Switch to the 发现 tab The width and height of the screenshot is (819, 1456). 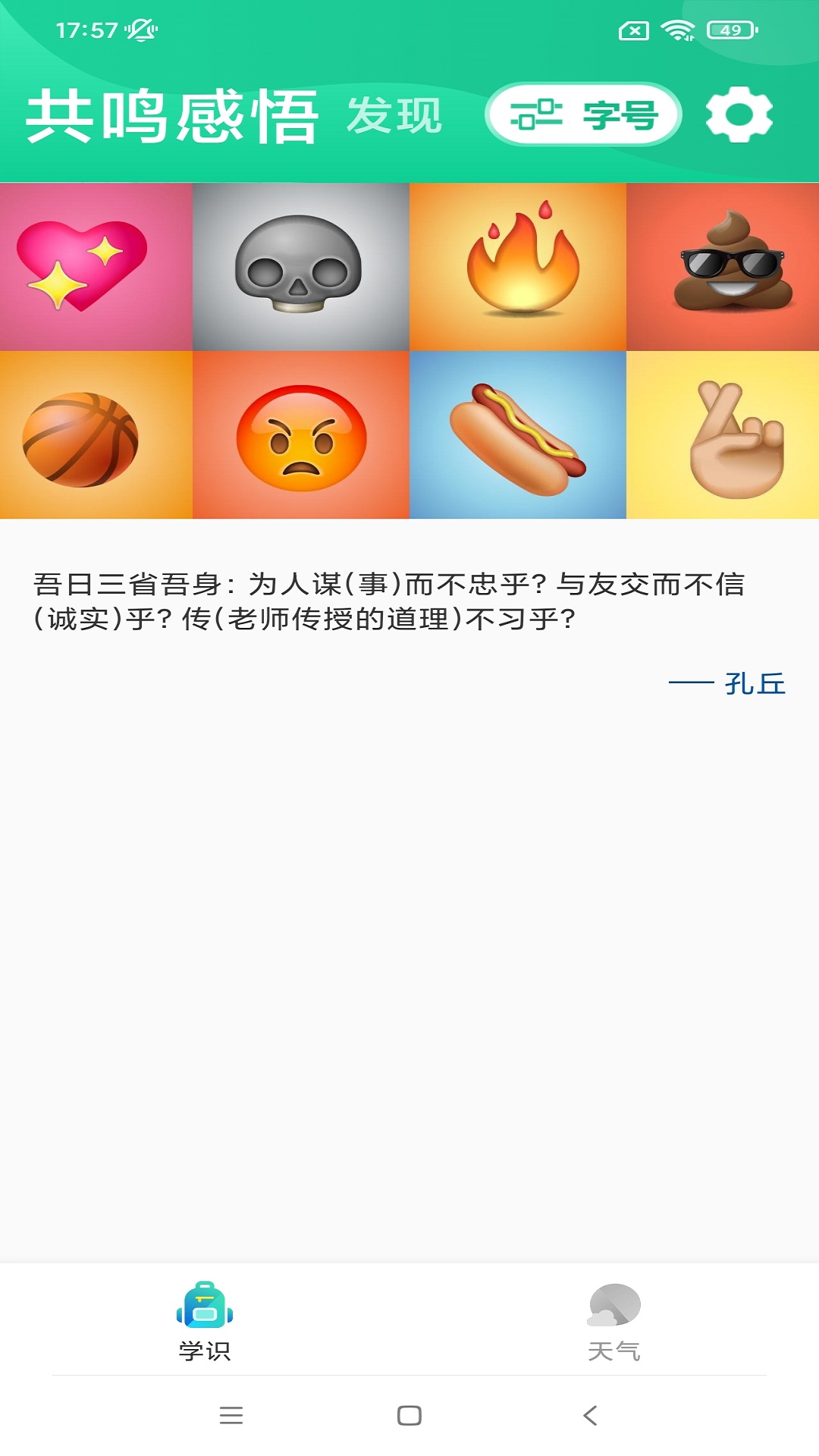[394, 116]
